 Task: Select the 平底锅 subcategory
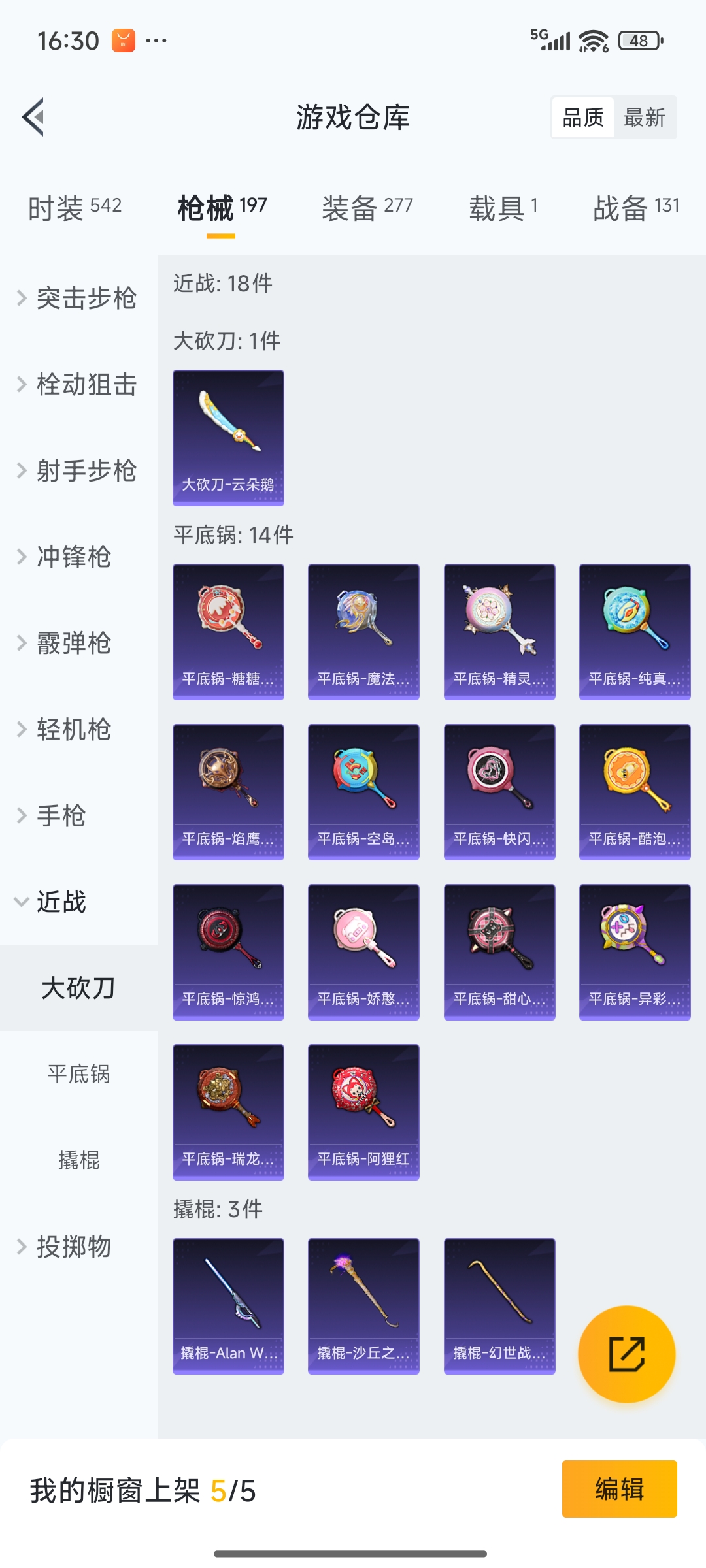pyautogui.click(x=78, y=1074)
